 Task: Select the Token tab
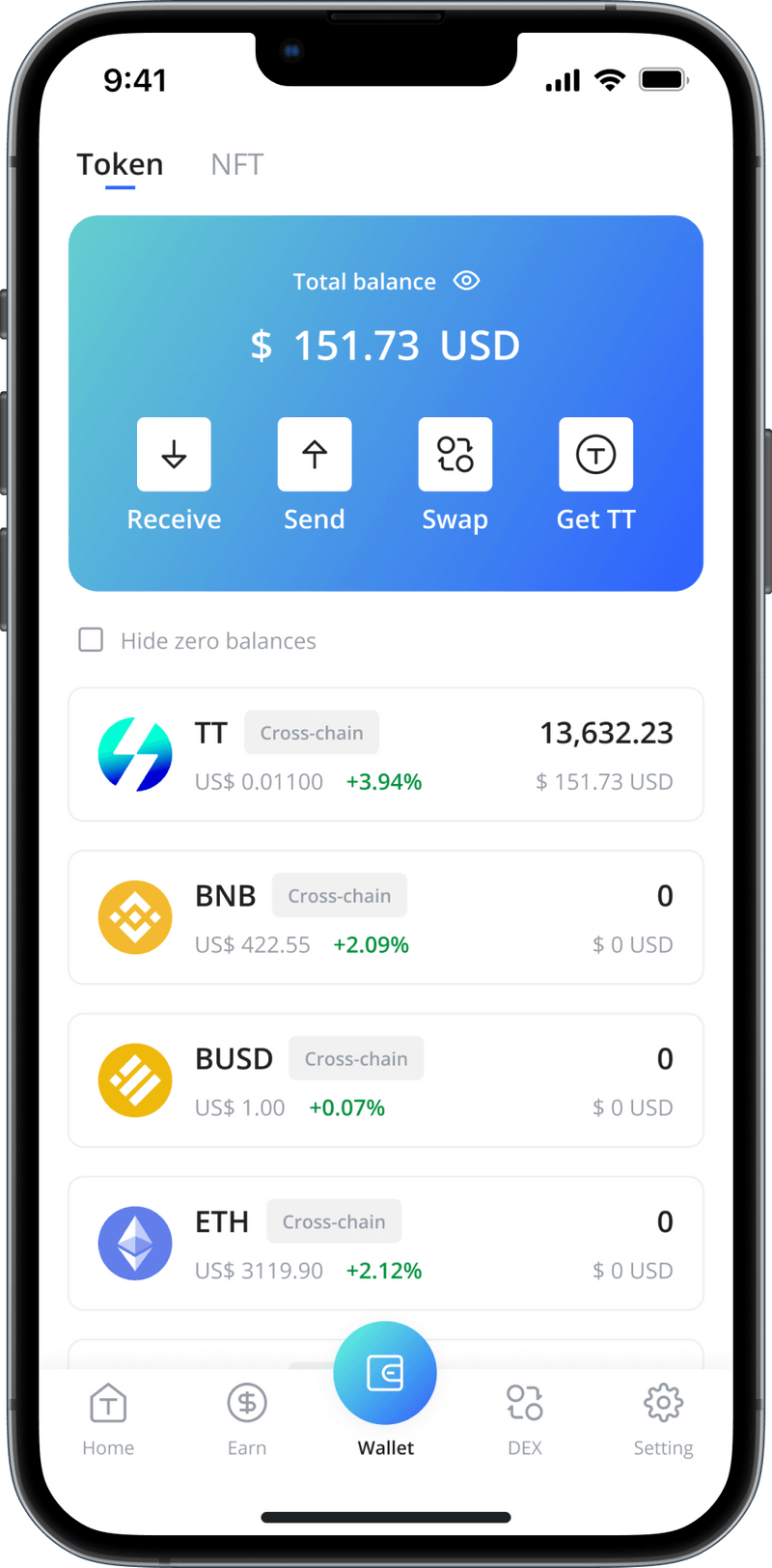point(120,164)
